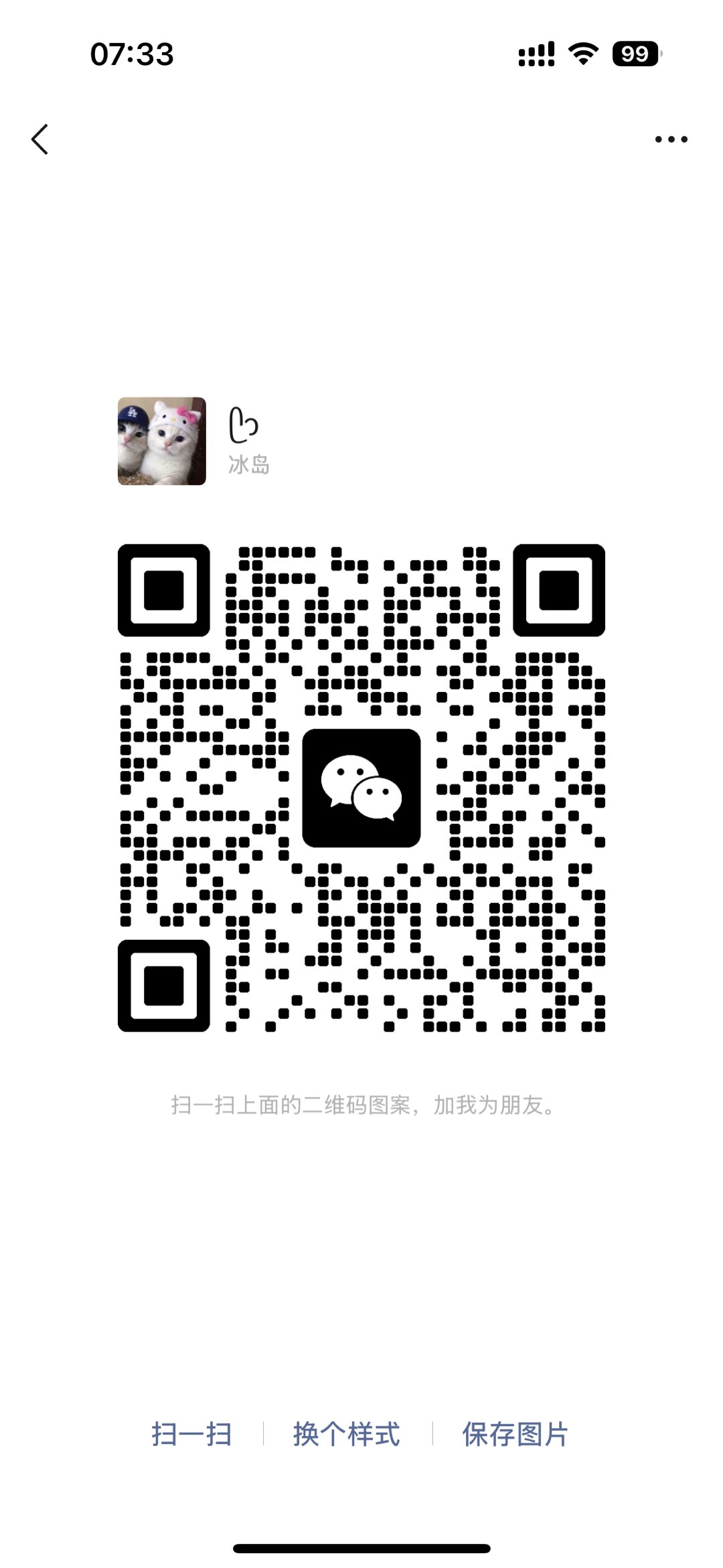Open the three-dot more options menu
Screen dimensions: 723x1568
tap(671, 139)
